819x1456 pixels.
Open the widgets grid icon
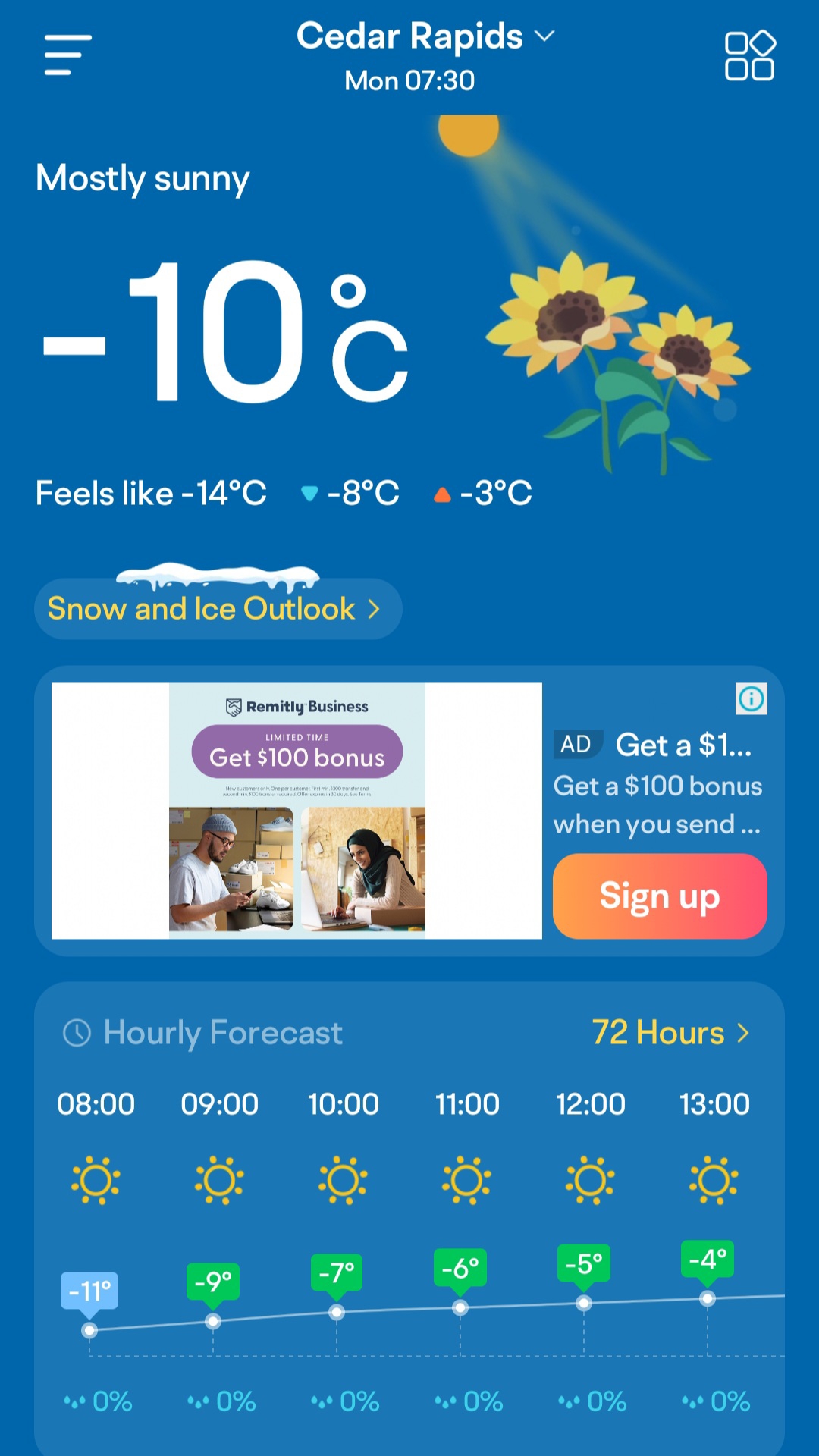(x=749, y=55)
